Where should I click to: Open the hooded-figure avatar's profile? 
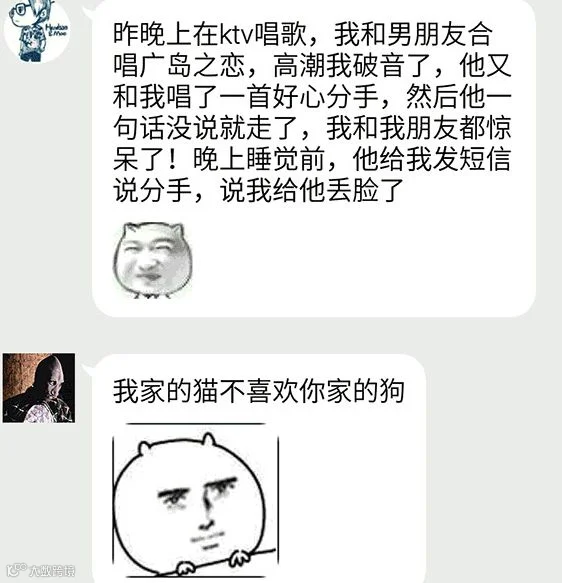pyautogui.click(x=39, y=388)
